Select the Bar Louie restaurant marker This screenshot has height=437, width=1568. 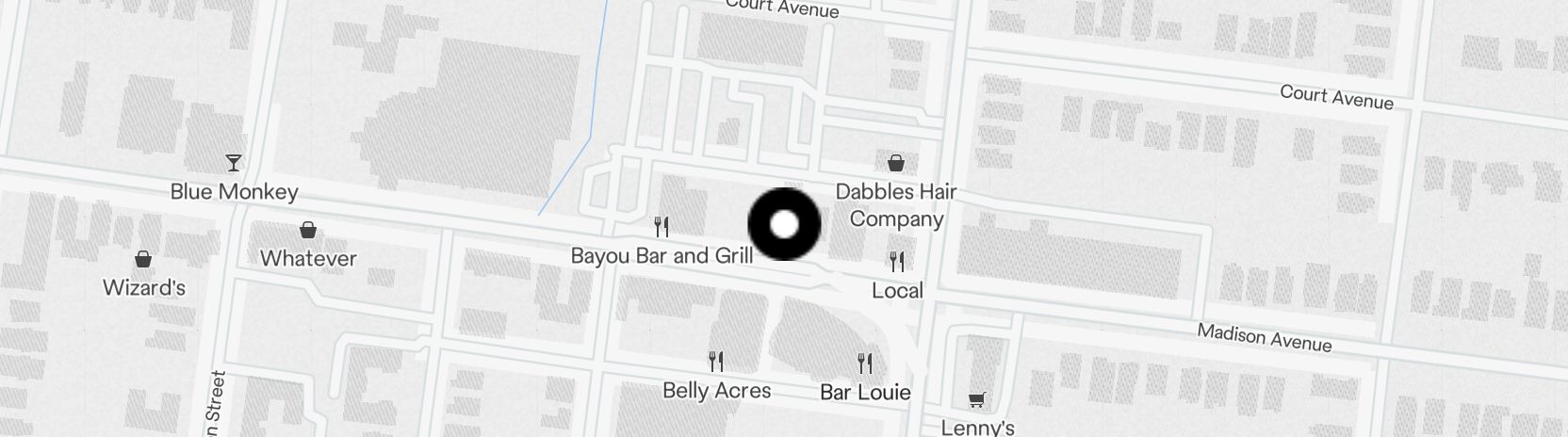864,363
